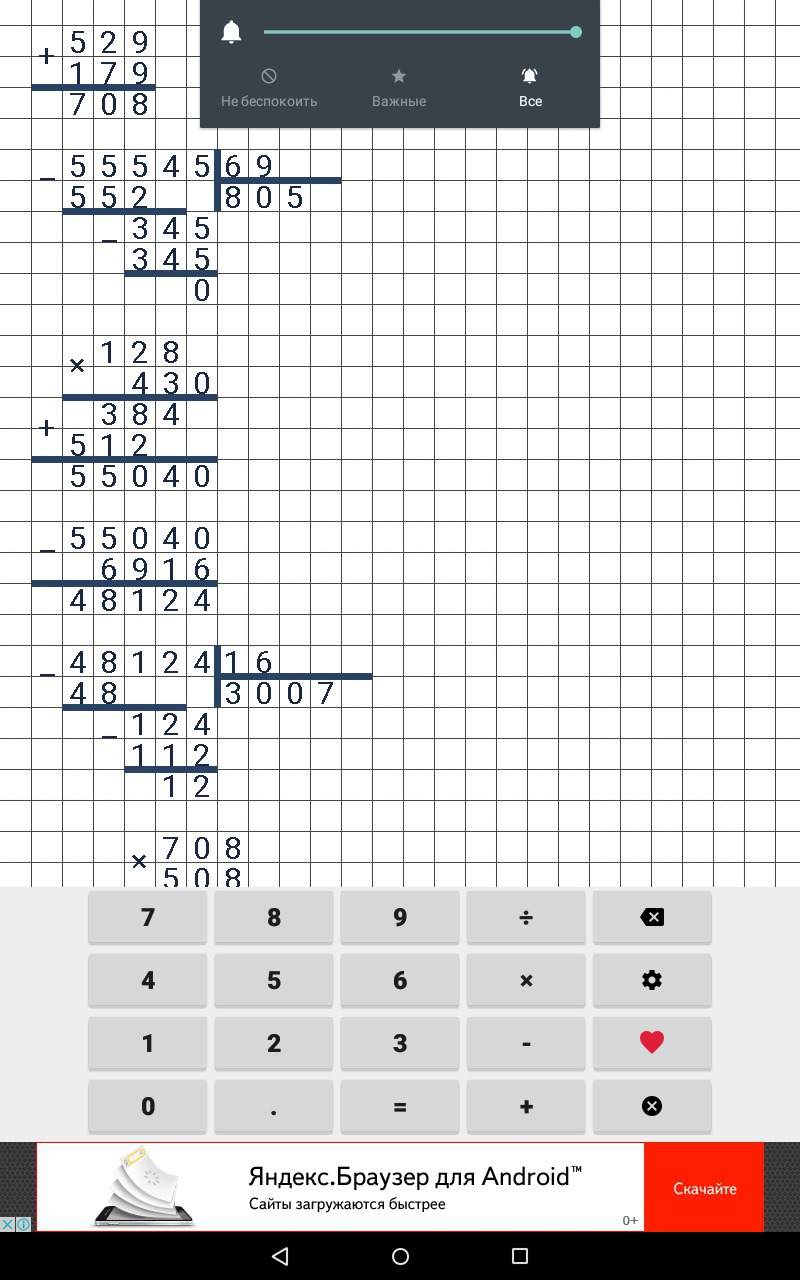The image size is (800, 1280).
Task: Add the plus operator
Action: [526, 1106]
